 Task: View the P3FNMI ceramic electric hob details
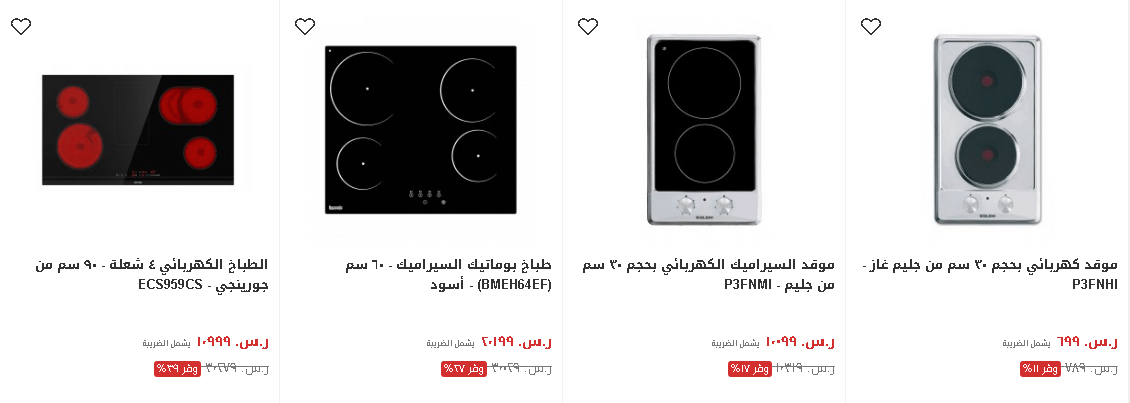click(x=708, y=274)
